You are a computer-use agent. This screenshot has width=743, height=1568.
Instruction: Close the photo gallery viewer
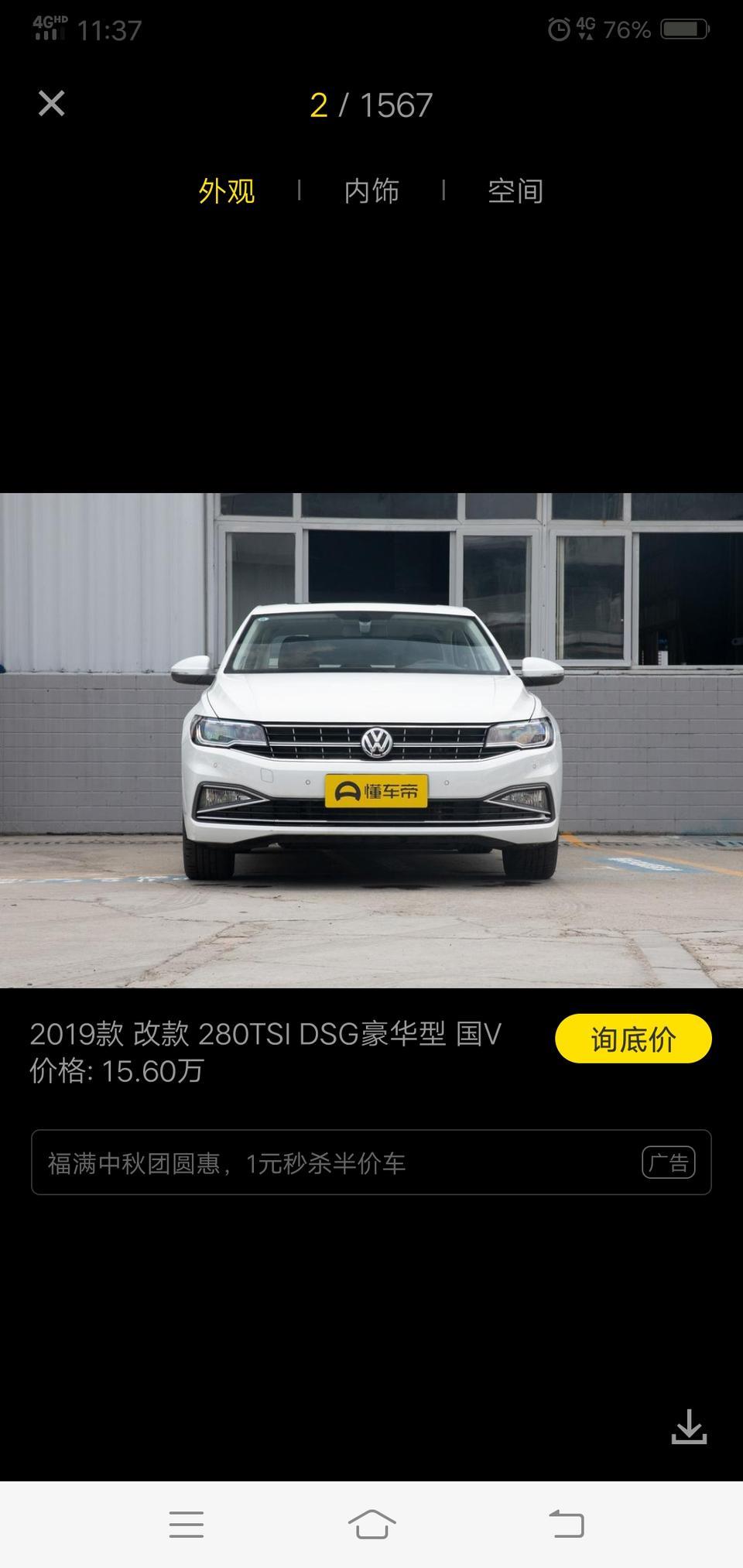click(51, 104)
